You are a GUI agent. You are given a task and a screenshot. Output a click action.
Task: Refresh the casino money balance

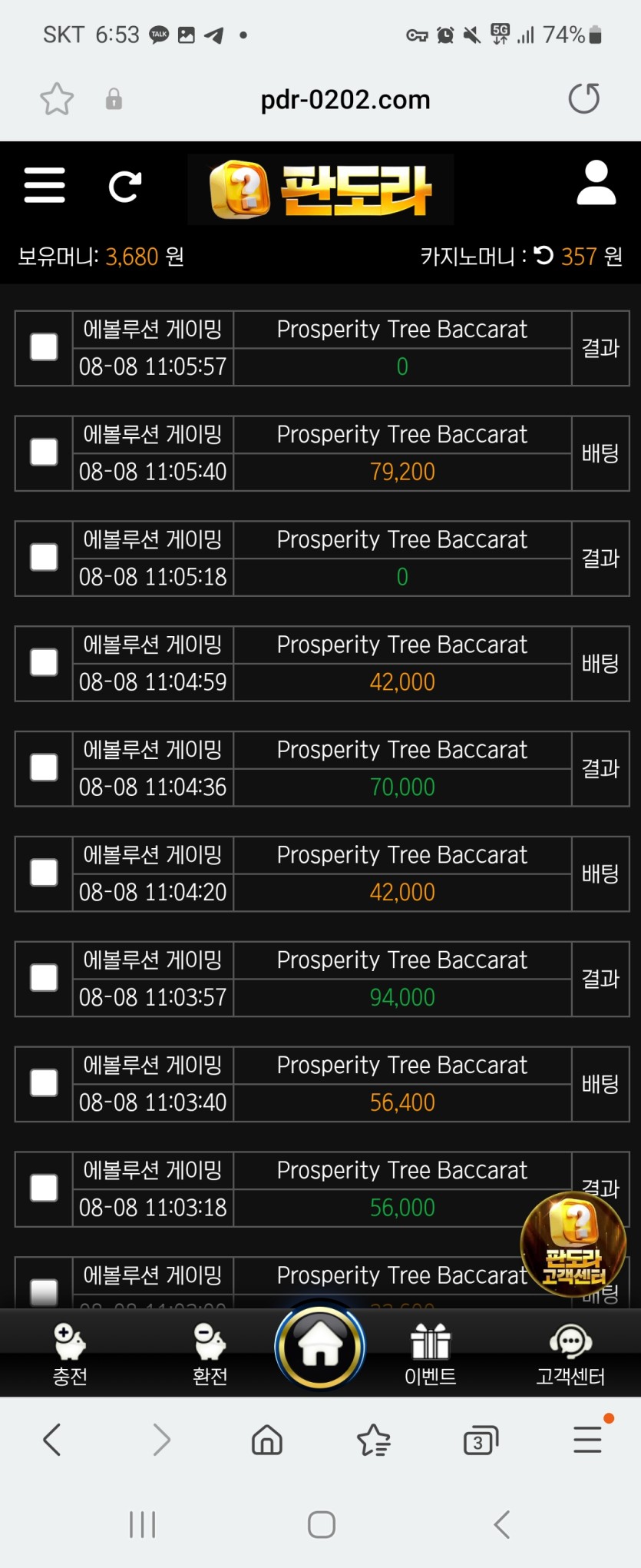point(544,255)
